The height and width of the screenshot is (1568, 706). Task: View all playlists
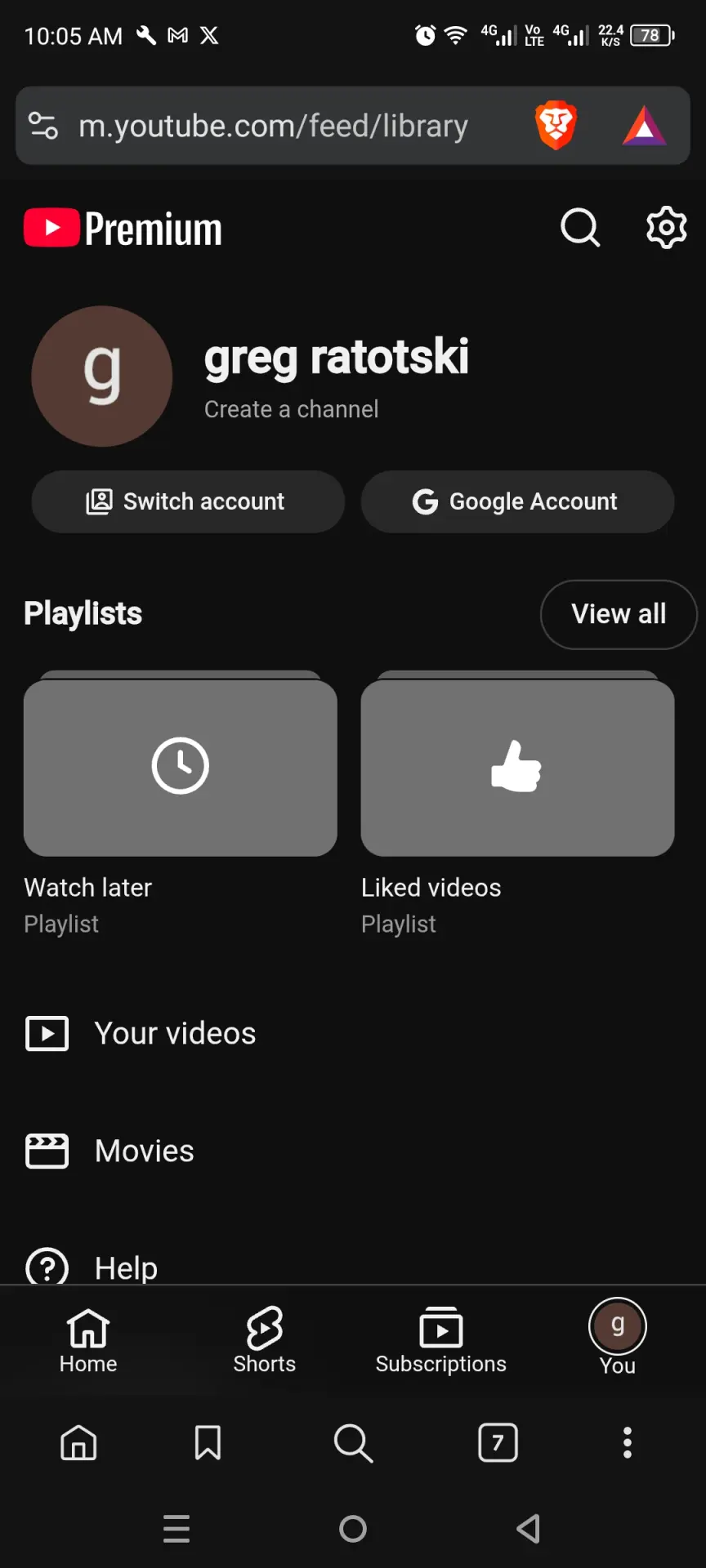[x=619, y=614]
